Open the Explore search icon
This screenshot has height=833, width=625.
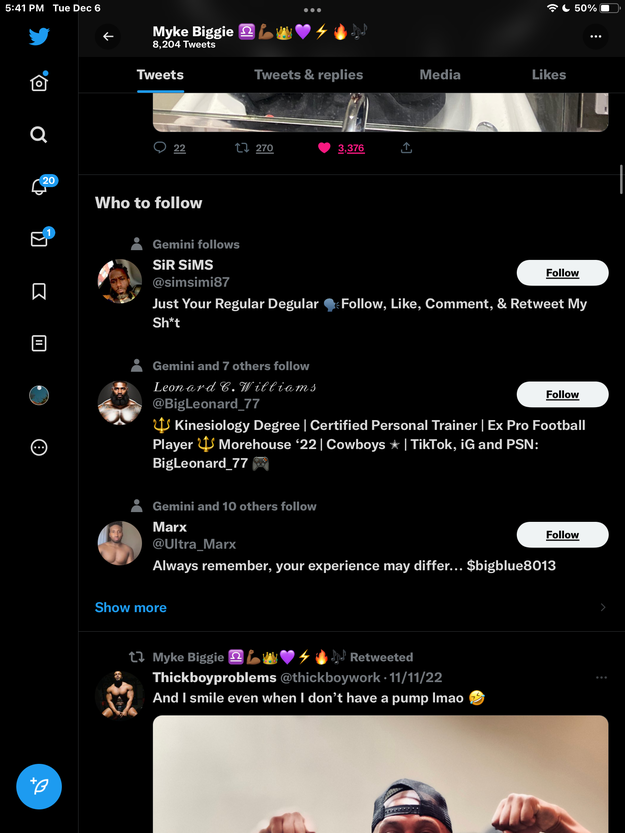coord(39,135)
